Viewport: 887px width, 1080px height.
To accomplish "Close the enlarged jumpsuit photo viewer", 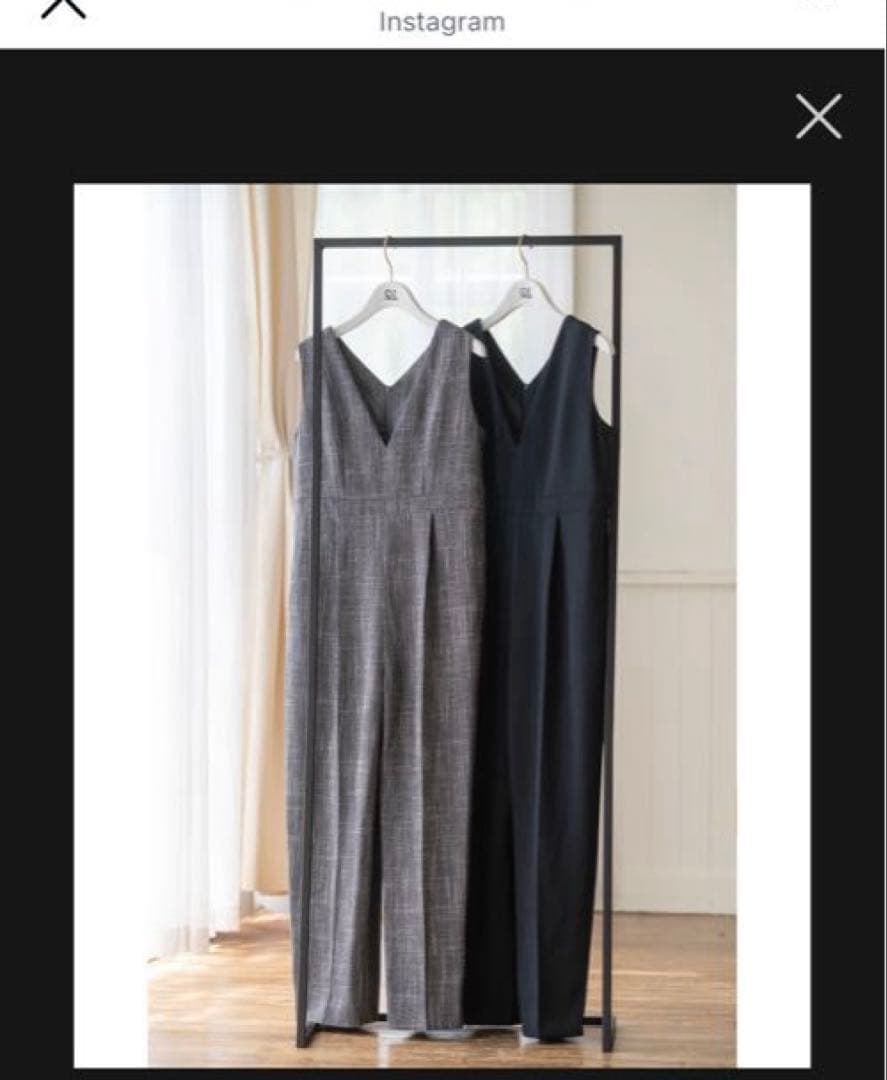I will [x=818, y=117].
